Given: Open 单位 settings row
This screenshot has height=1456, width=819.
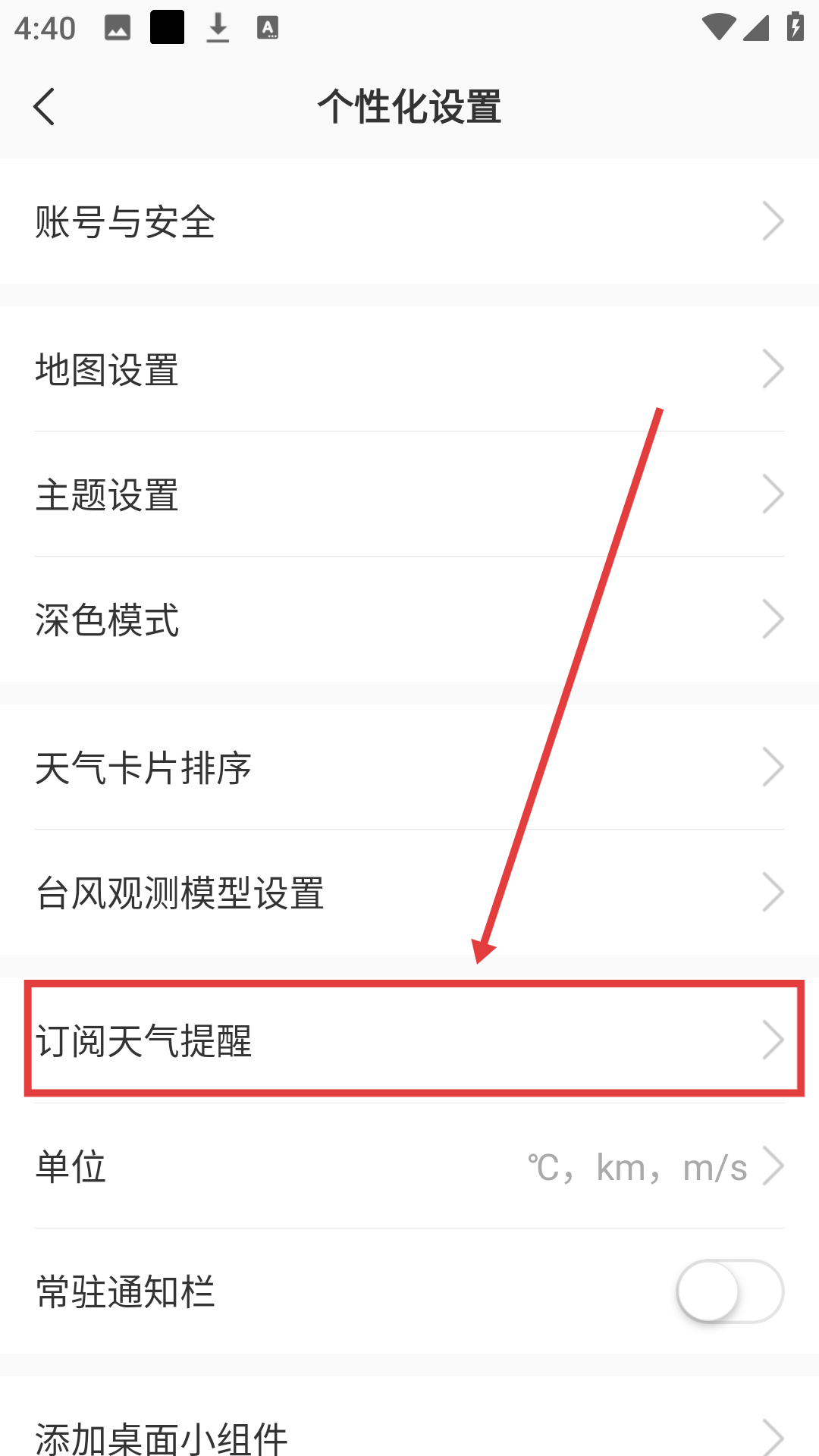Looking at the screenshot, I should [409, 1166].
